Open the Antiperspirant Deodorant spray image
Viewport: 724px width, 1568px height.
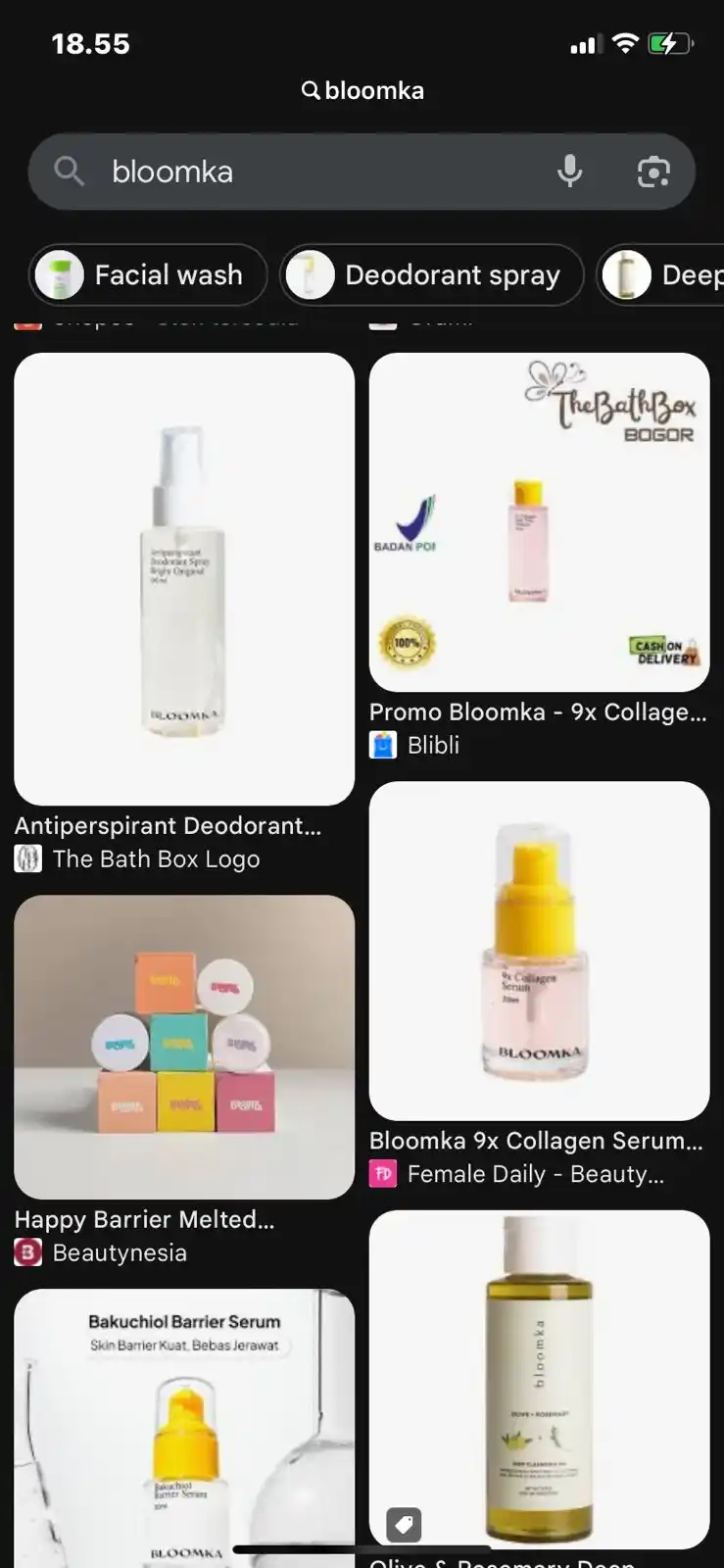(184, 578)
